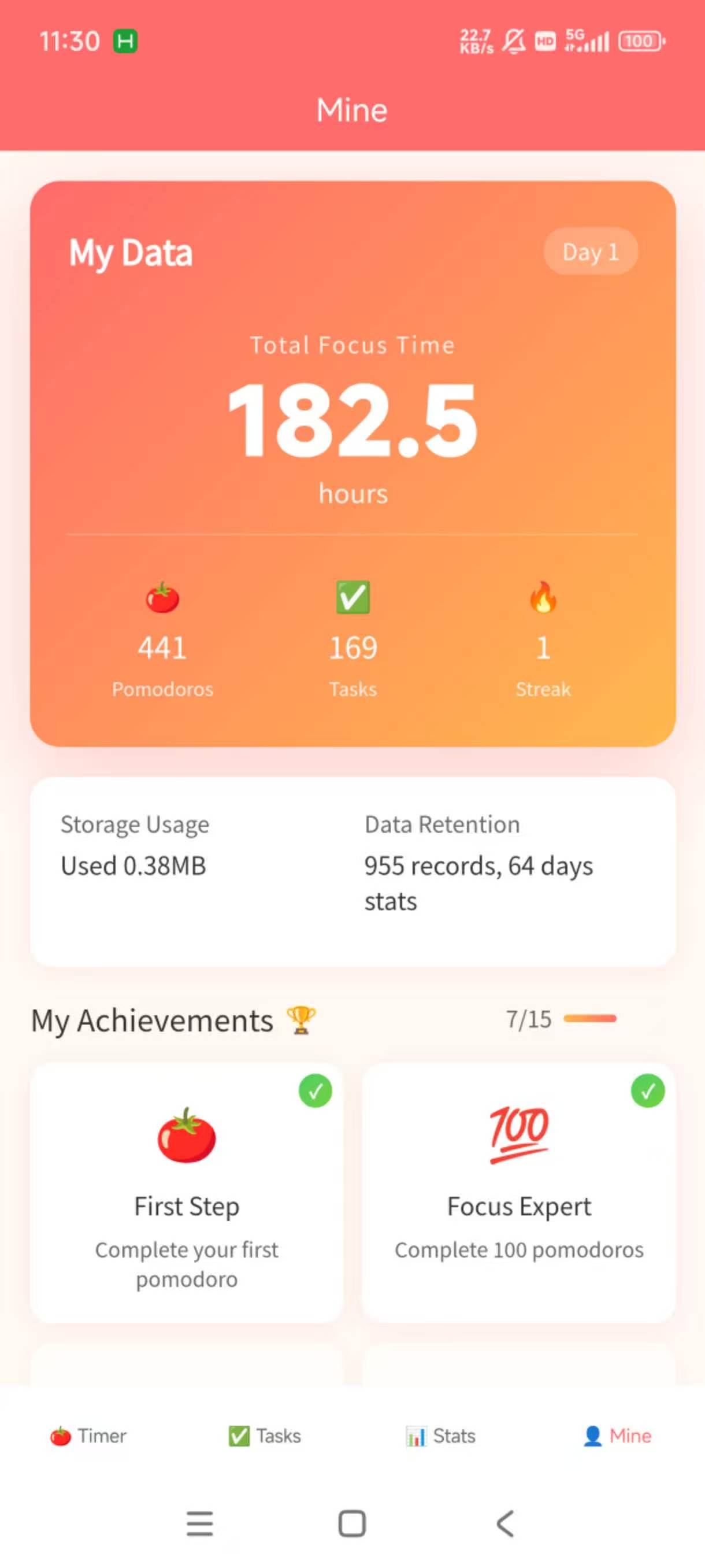
Task: Open Stats using the bar chart icon
Action: (x=416, y=1436)
